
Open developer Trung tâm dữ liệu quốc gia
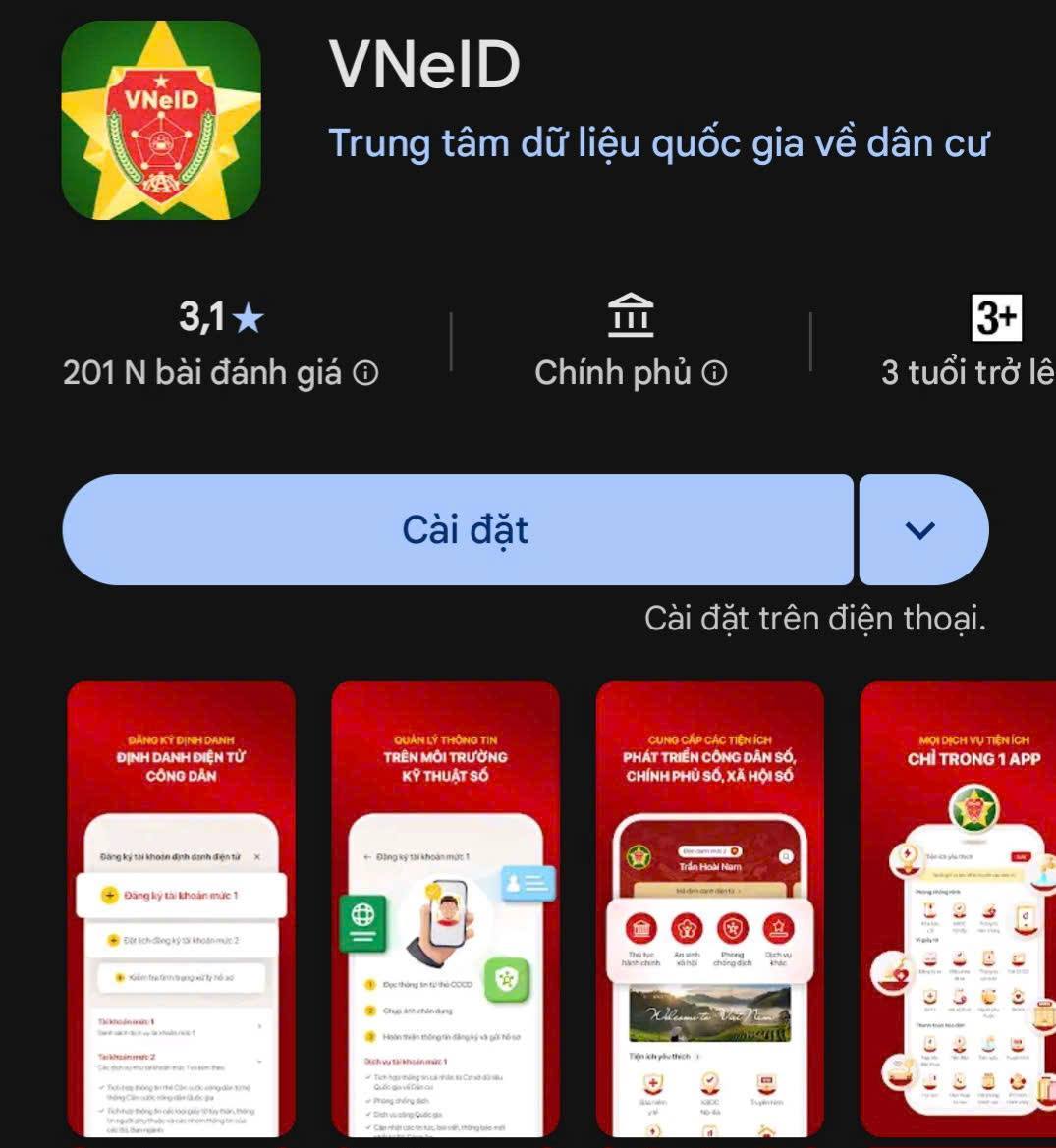point(657,143)
